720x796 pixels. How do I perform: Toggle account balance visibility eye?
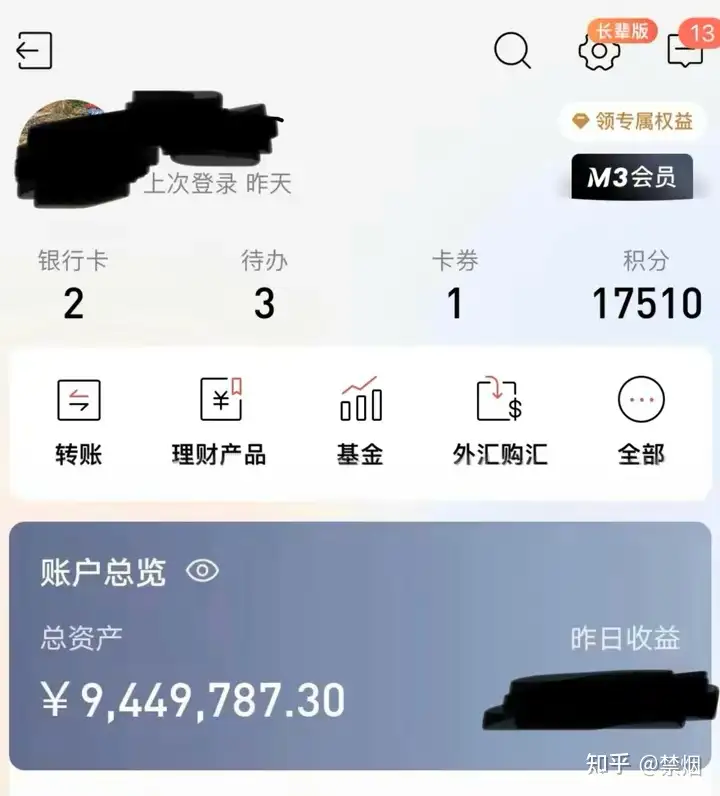202,572
